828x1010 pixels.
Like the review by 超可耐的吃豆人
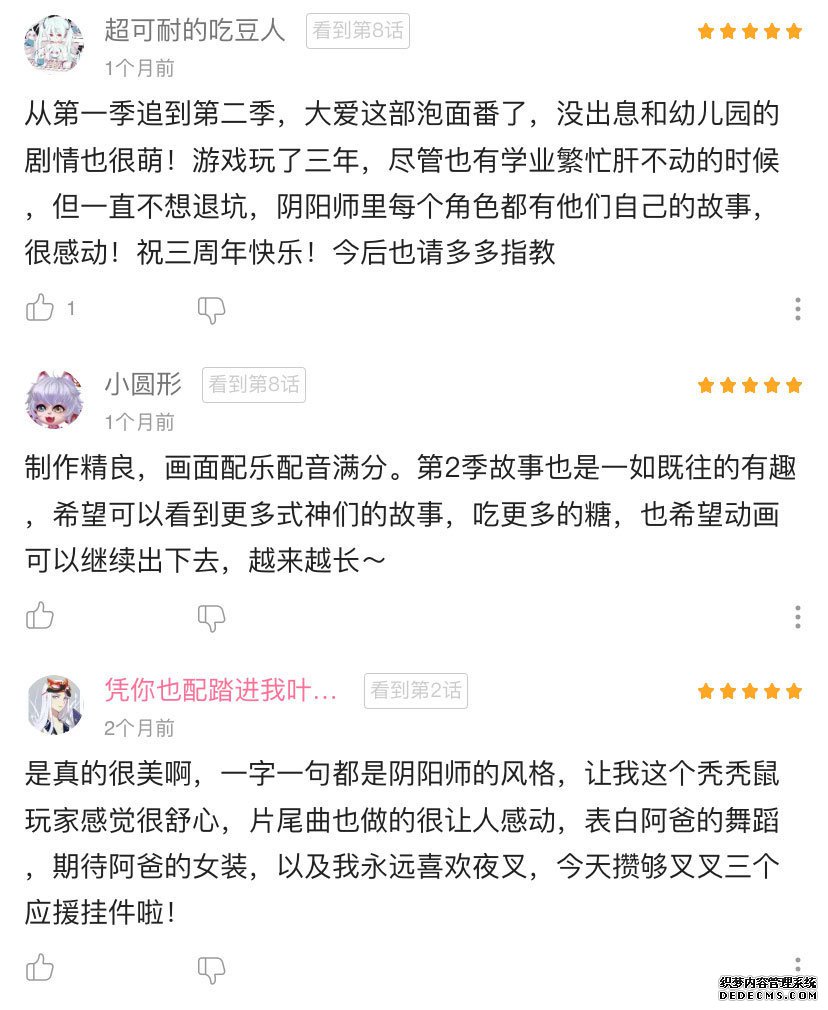(40, 308)
